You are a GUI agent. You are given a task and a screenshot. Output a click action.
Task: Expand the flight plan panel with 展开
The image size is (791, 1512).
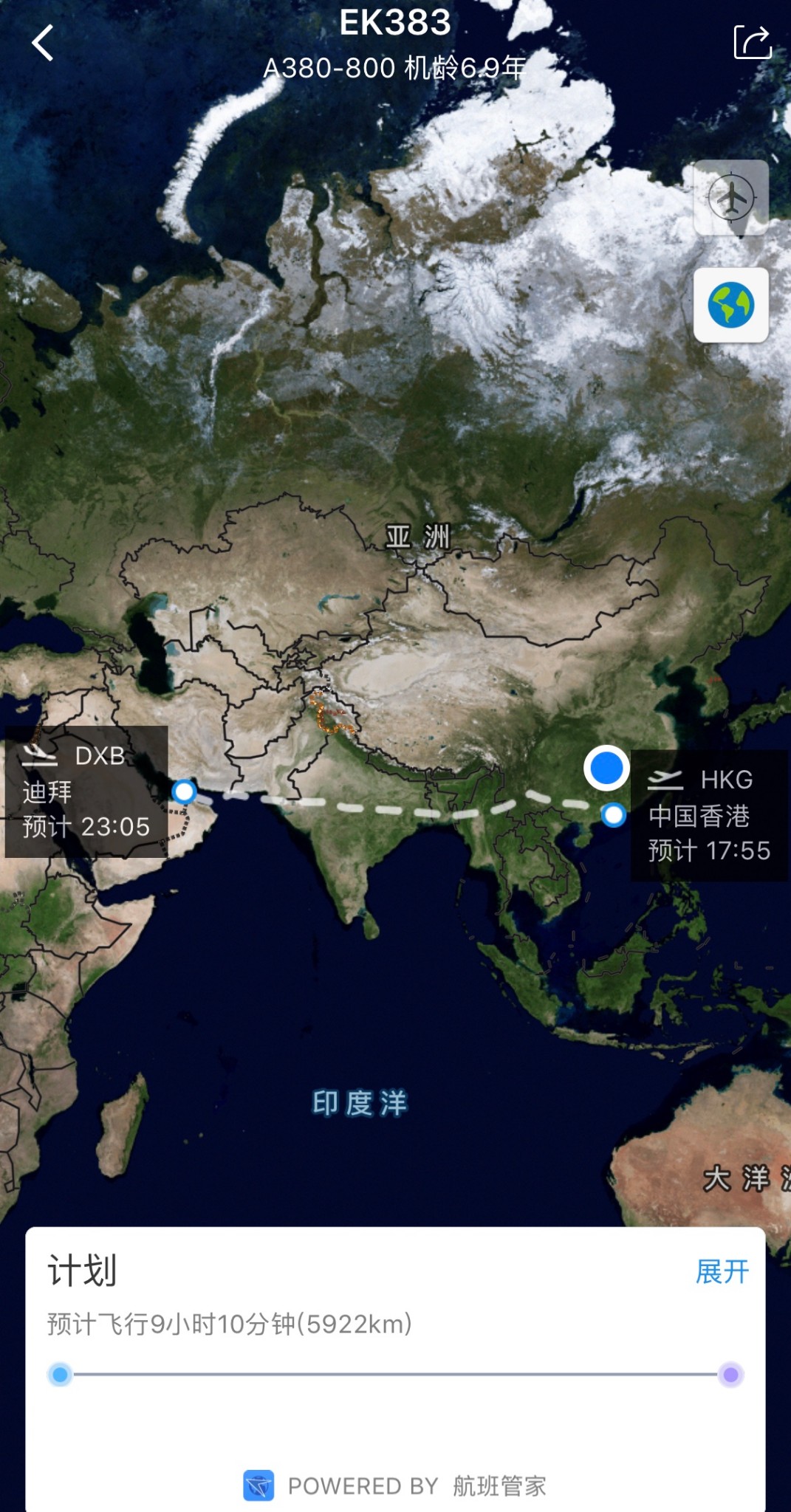click(722, 1271)
